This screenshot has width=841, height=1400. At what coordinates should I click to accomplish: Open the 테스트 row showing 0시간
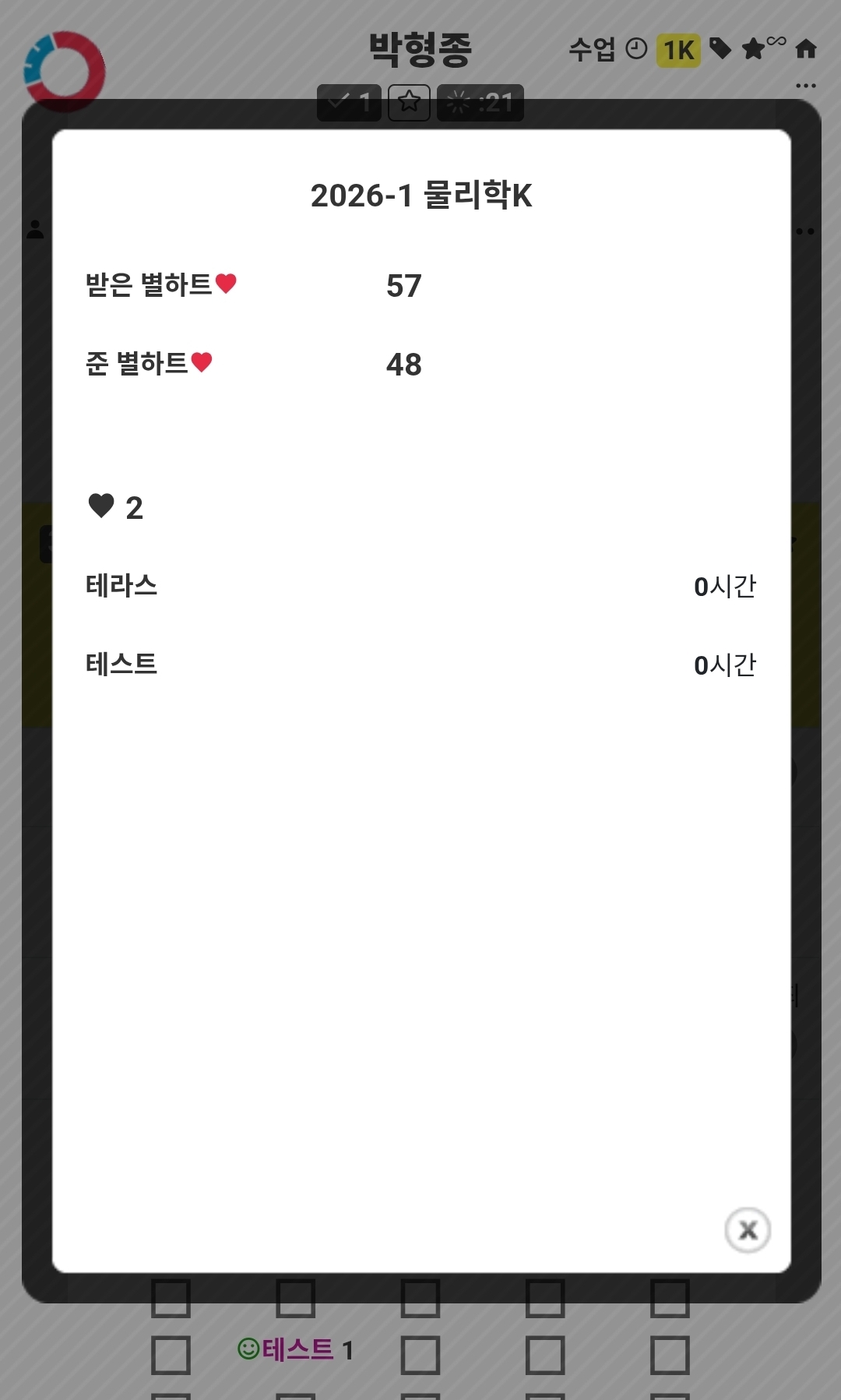click(420, 665)
